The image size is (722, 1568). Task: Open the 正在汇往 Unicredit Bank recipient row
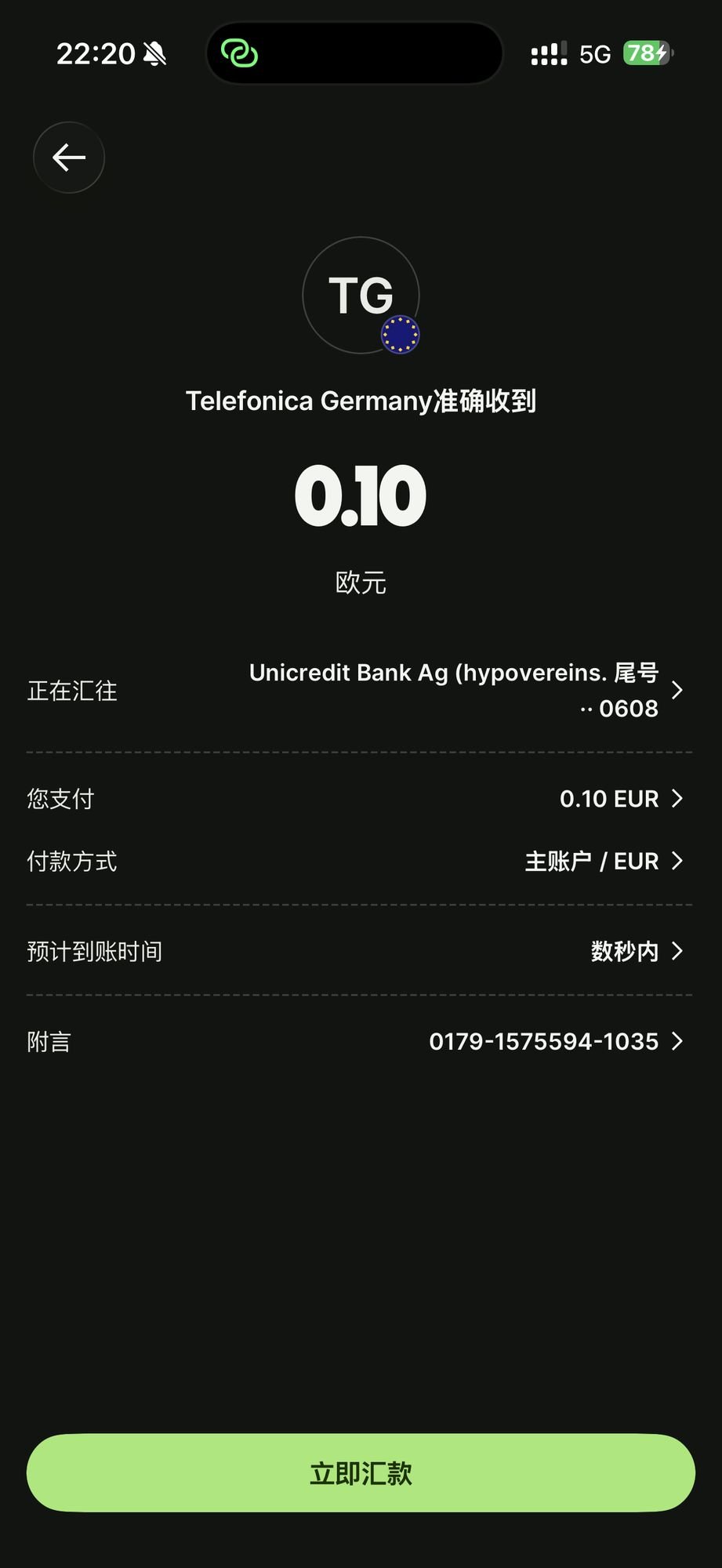coord(360,691)
